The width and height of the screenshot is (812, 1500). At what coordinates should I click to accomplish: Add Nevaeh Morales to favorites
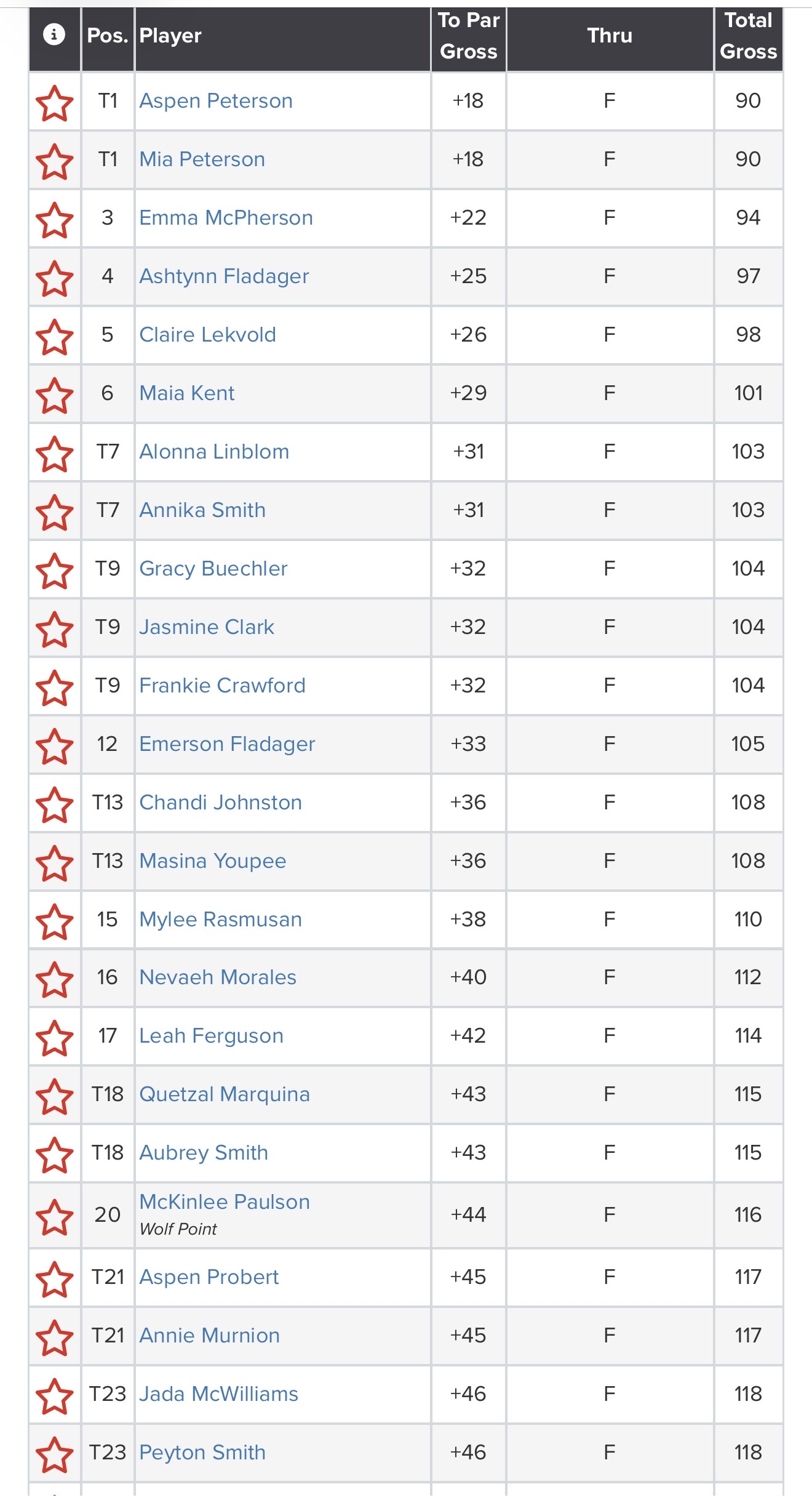(x=54, y=979)
